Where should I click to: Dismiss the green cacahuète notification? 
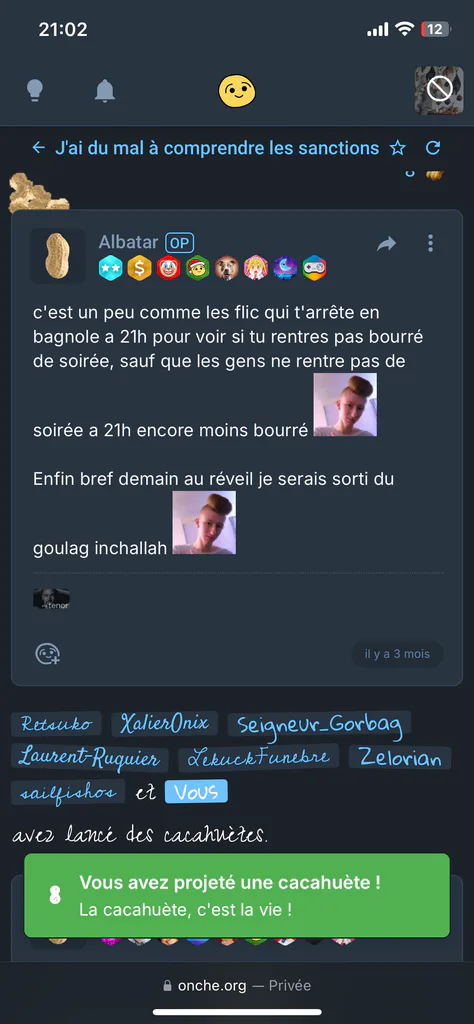237,895
